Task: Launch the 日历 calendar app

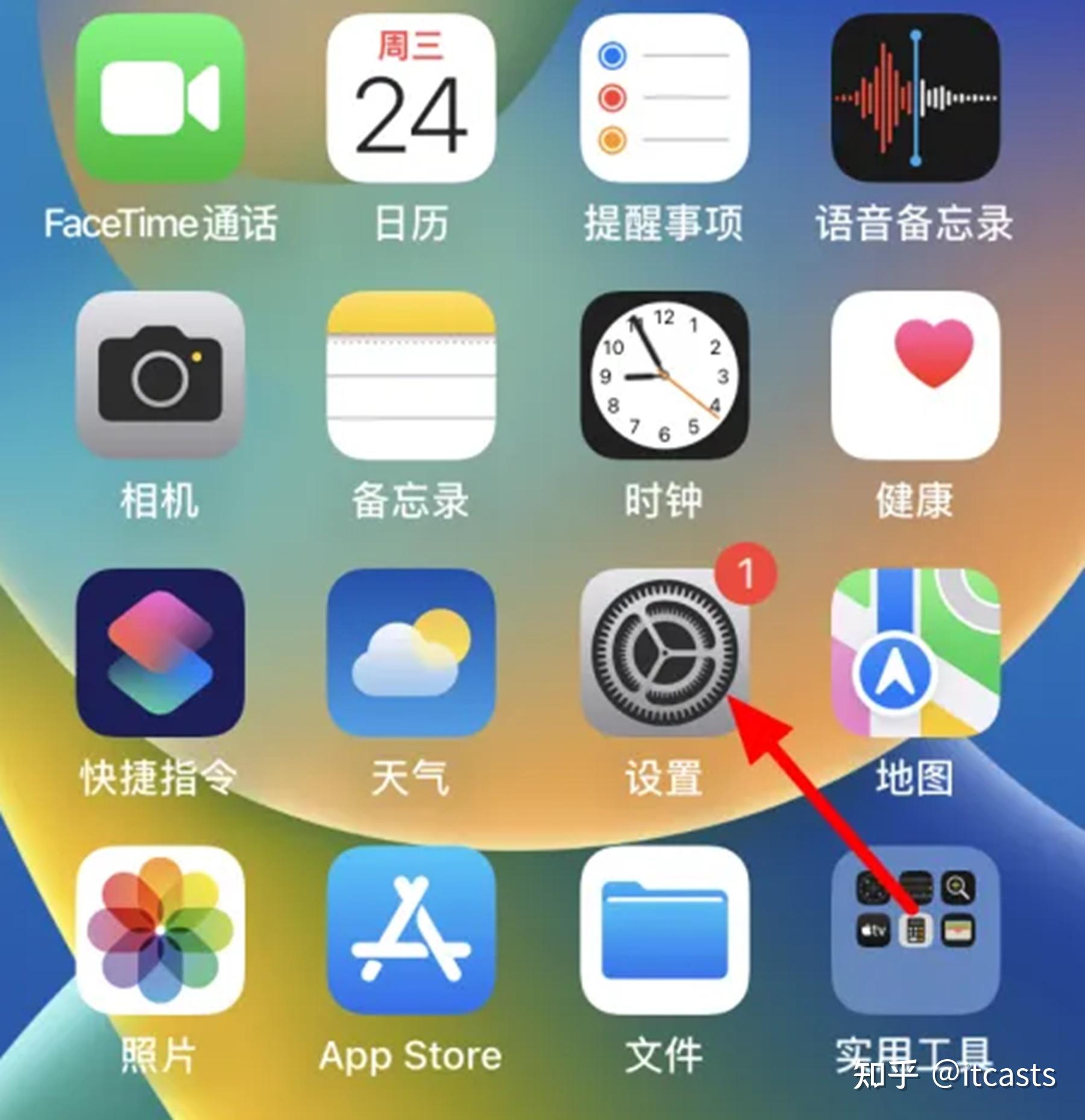Action: pyautogui.click(x=411, y=98)
